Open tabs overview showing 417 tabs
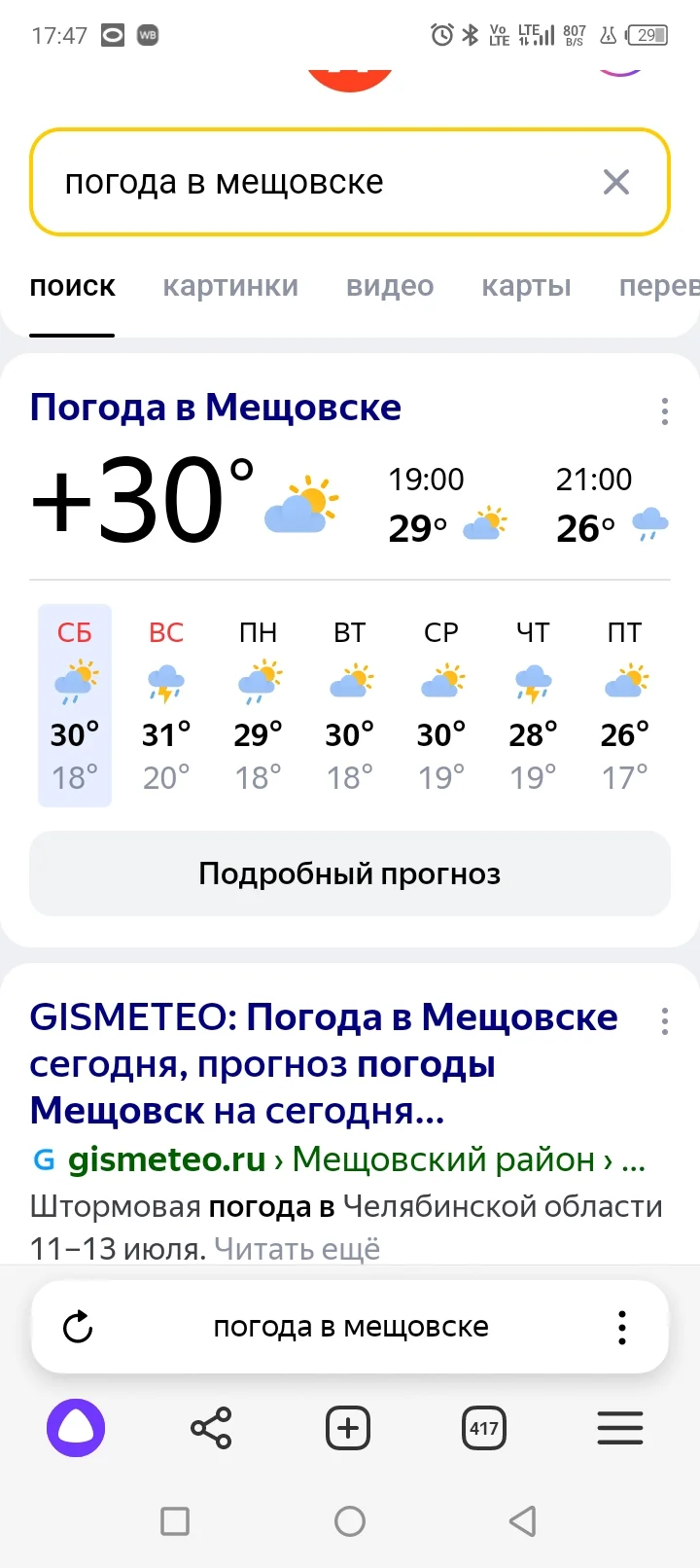 click(483, 1428)
